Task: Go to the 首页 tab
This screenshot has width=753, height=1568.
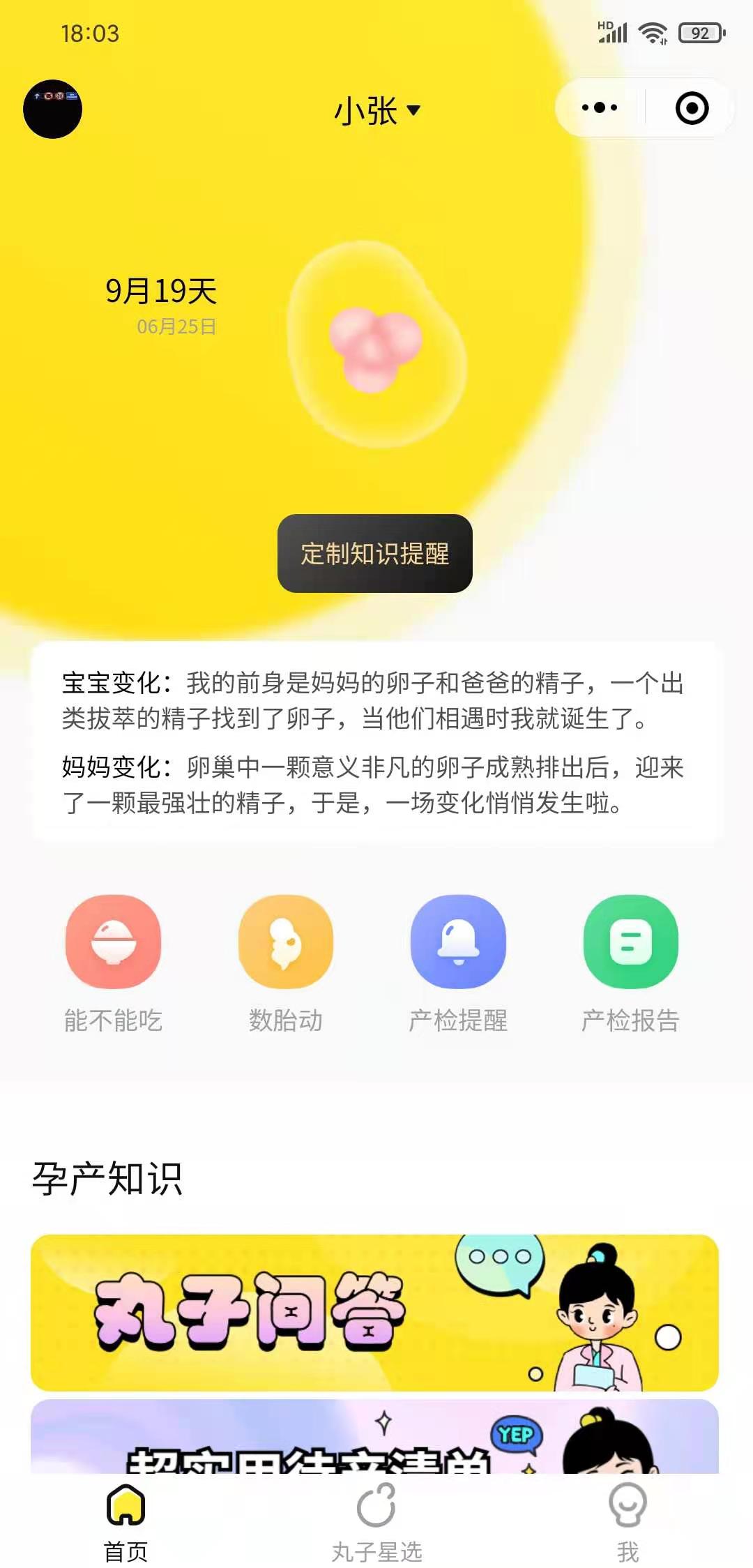Action: click(x=125, y=1522)
